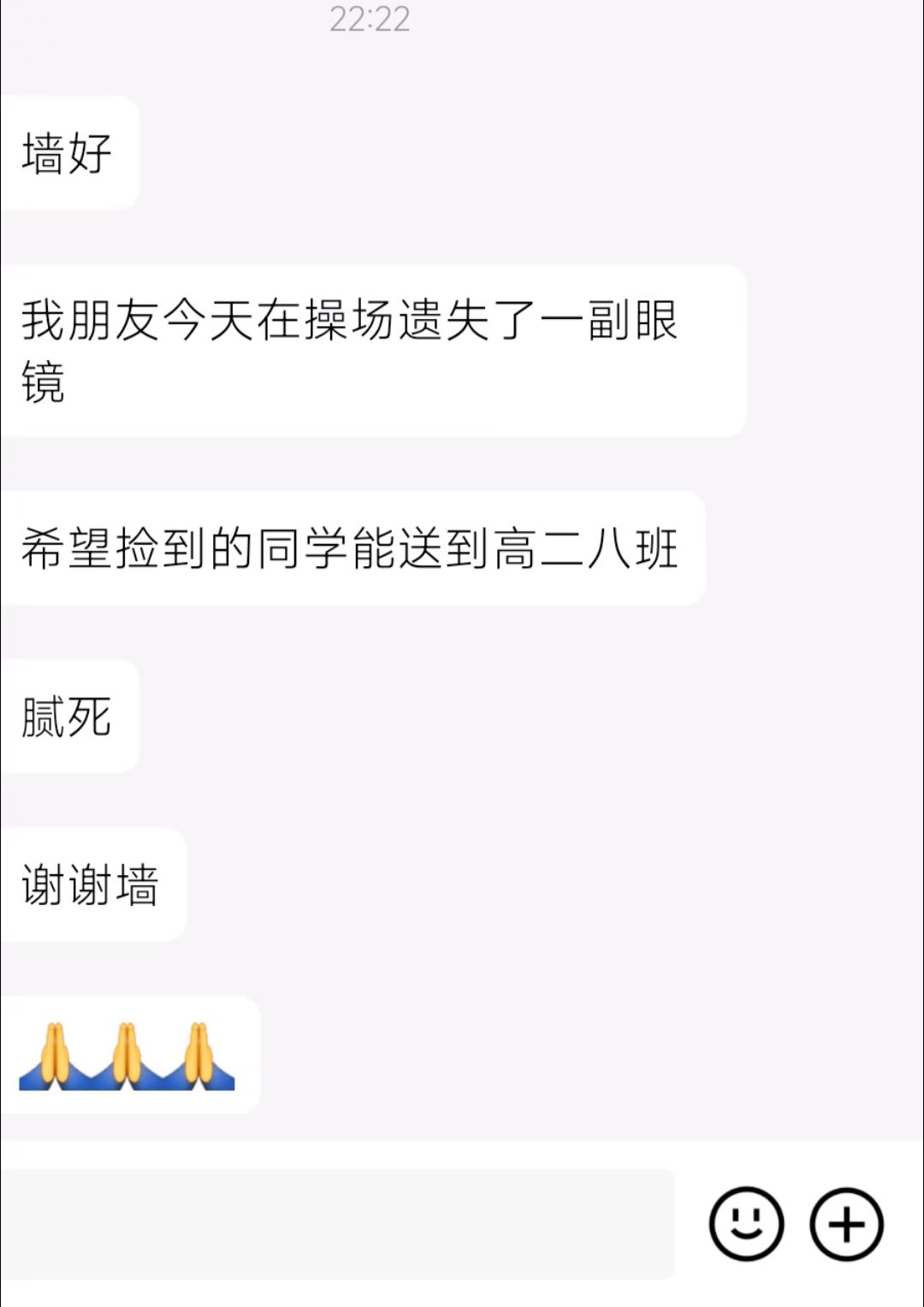Open the emoji picker
Viewport: 924px width, 1307px height.
coord(746,1224)
